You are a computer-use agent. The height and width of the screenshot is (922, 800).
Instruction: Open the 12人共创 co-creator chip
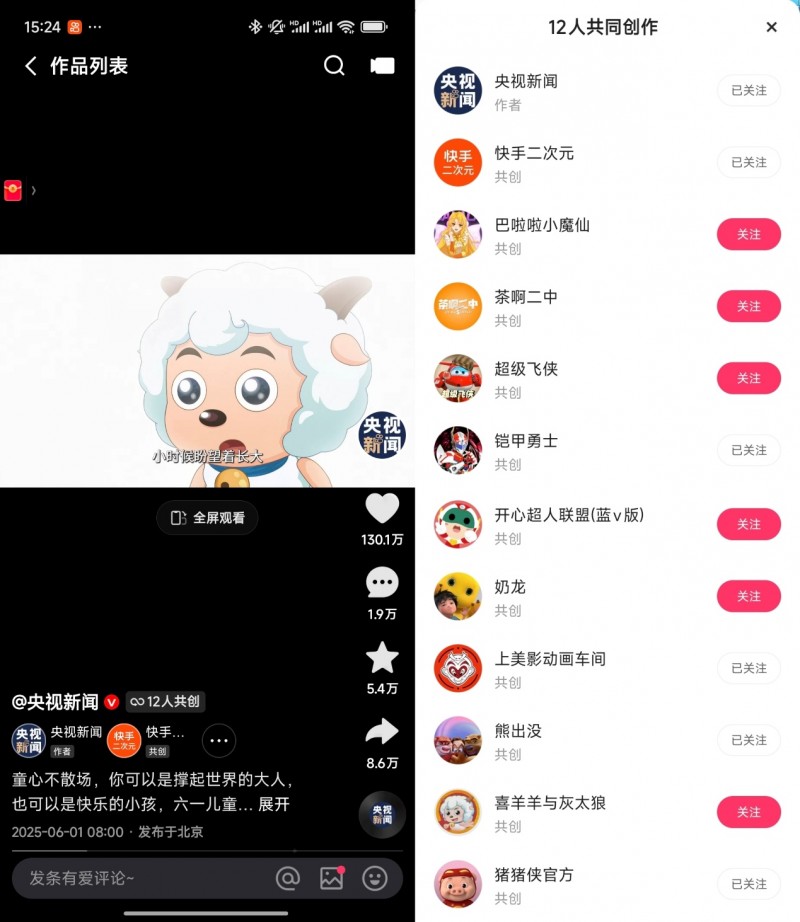click(x=166, y=701)
